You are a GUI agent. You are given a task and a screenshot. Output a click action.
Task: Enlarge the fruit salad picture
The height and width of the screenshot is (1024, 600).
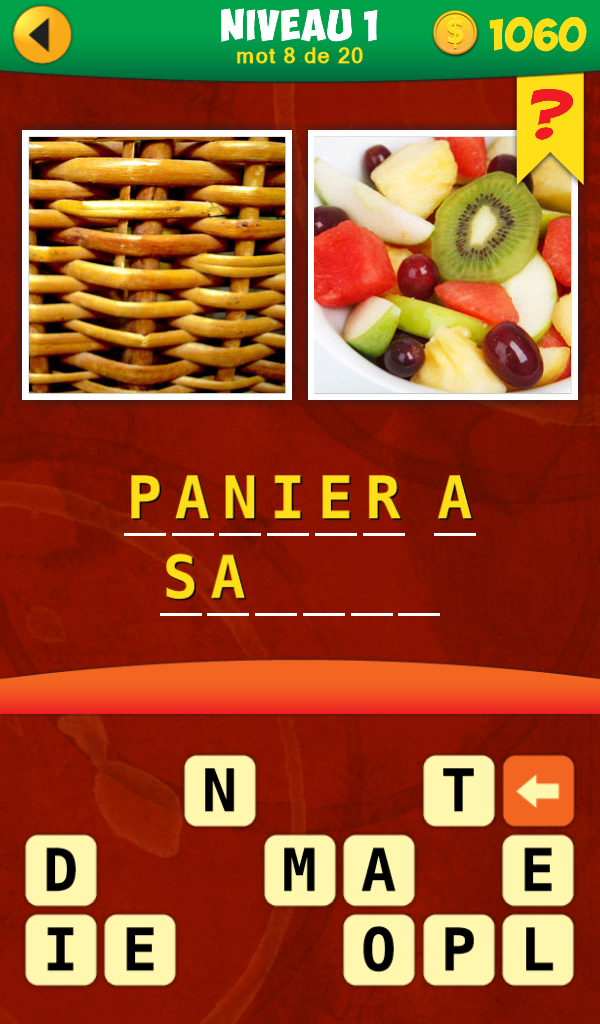click(442, 265)
